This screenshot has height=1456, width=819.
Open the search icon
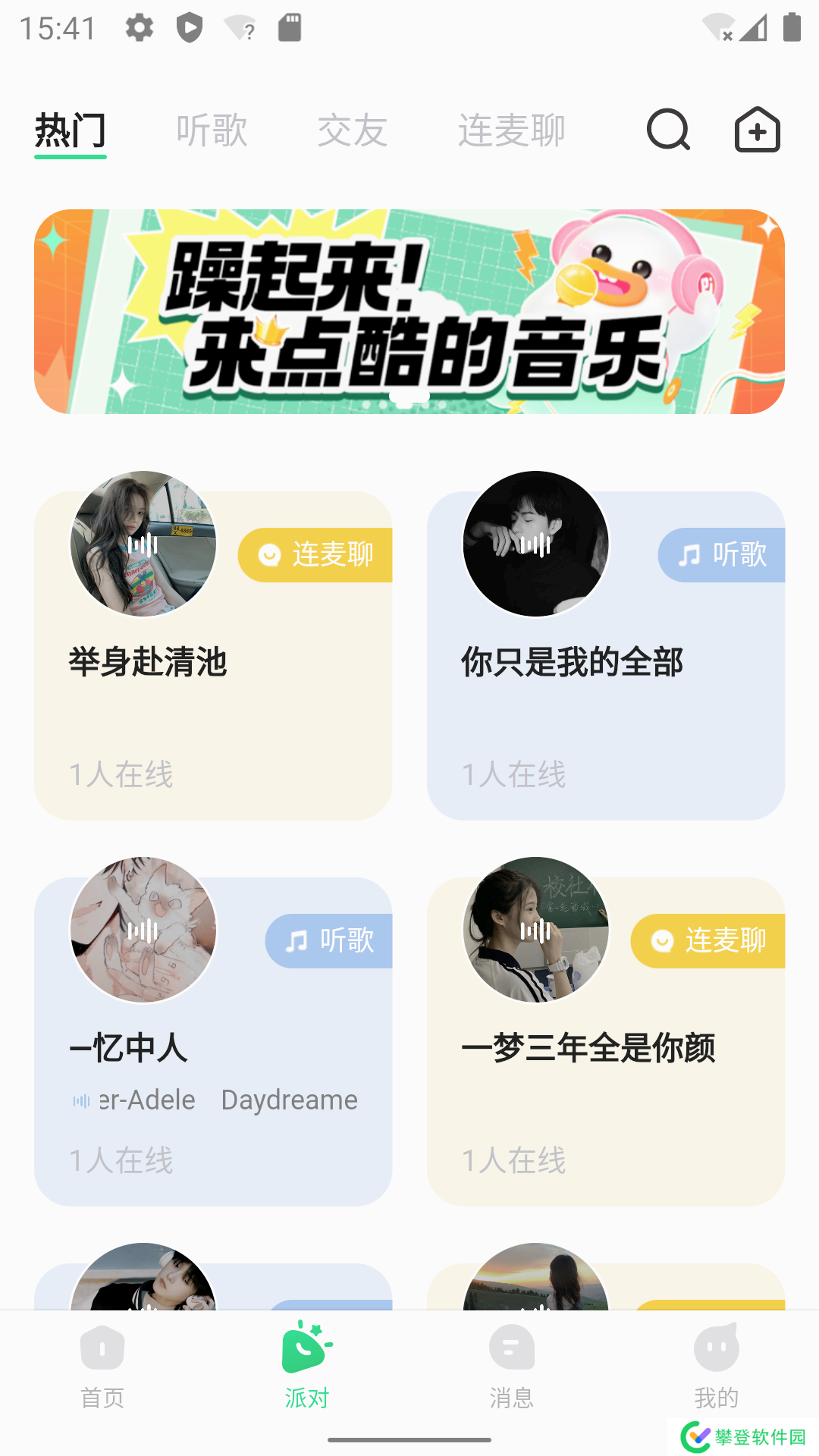pyautogui.click(x=668, y=130)
